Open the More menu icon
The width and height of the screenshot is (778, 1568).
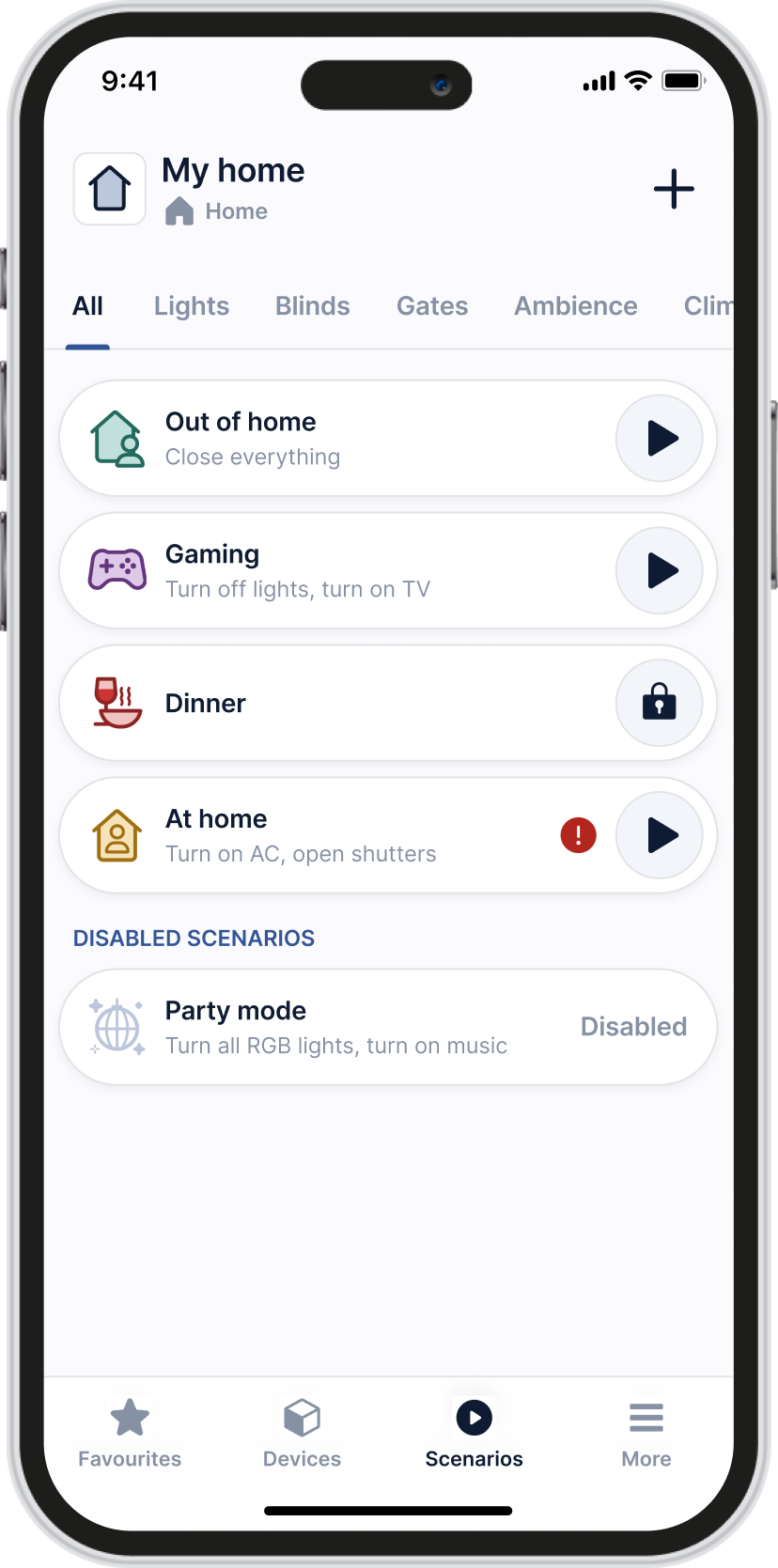[x=646, y=1418]
